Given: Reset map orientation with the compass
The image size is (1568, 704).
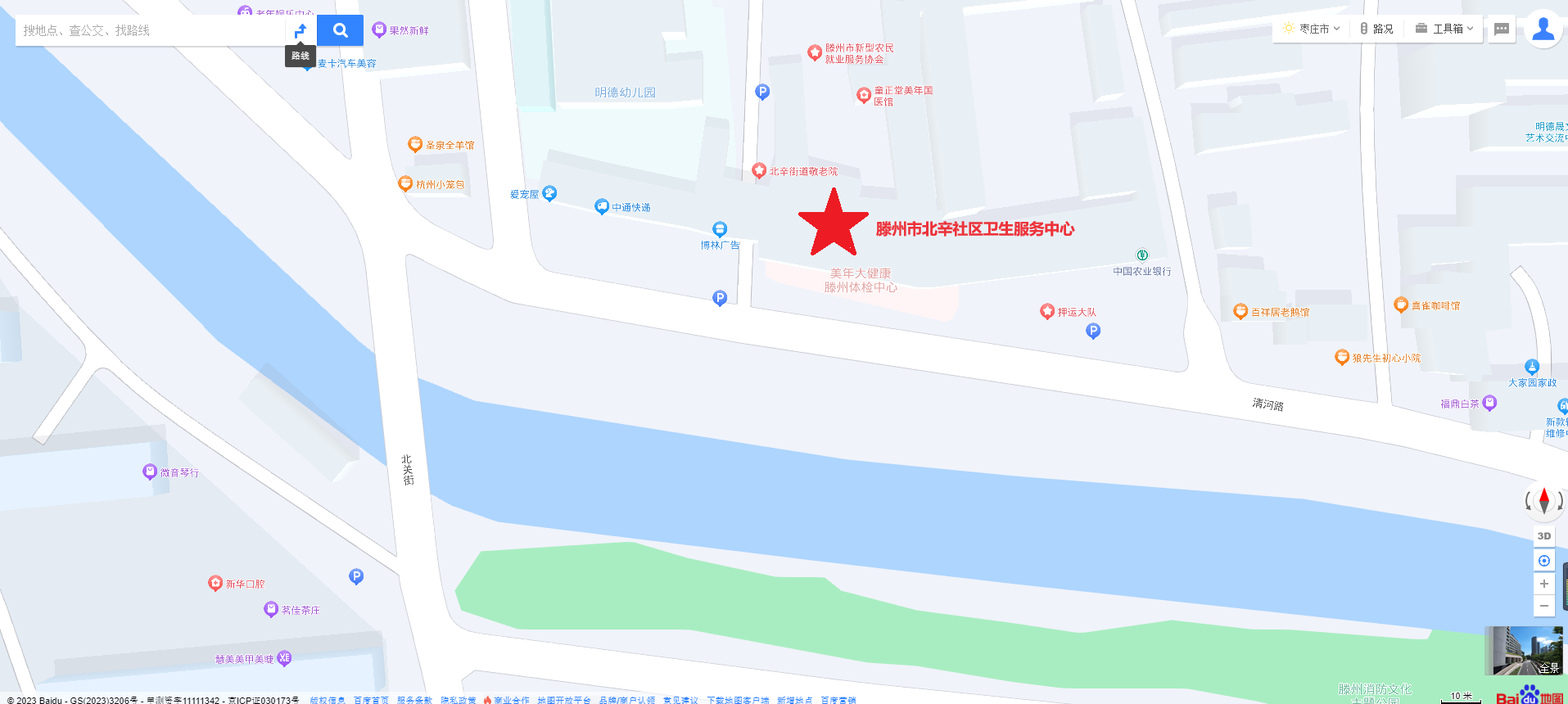Looking at the screenshot, I should click(x=1543, y=499).
